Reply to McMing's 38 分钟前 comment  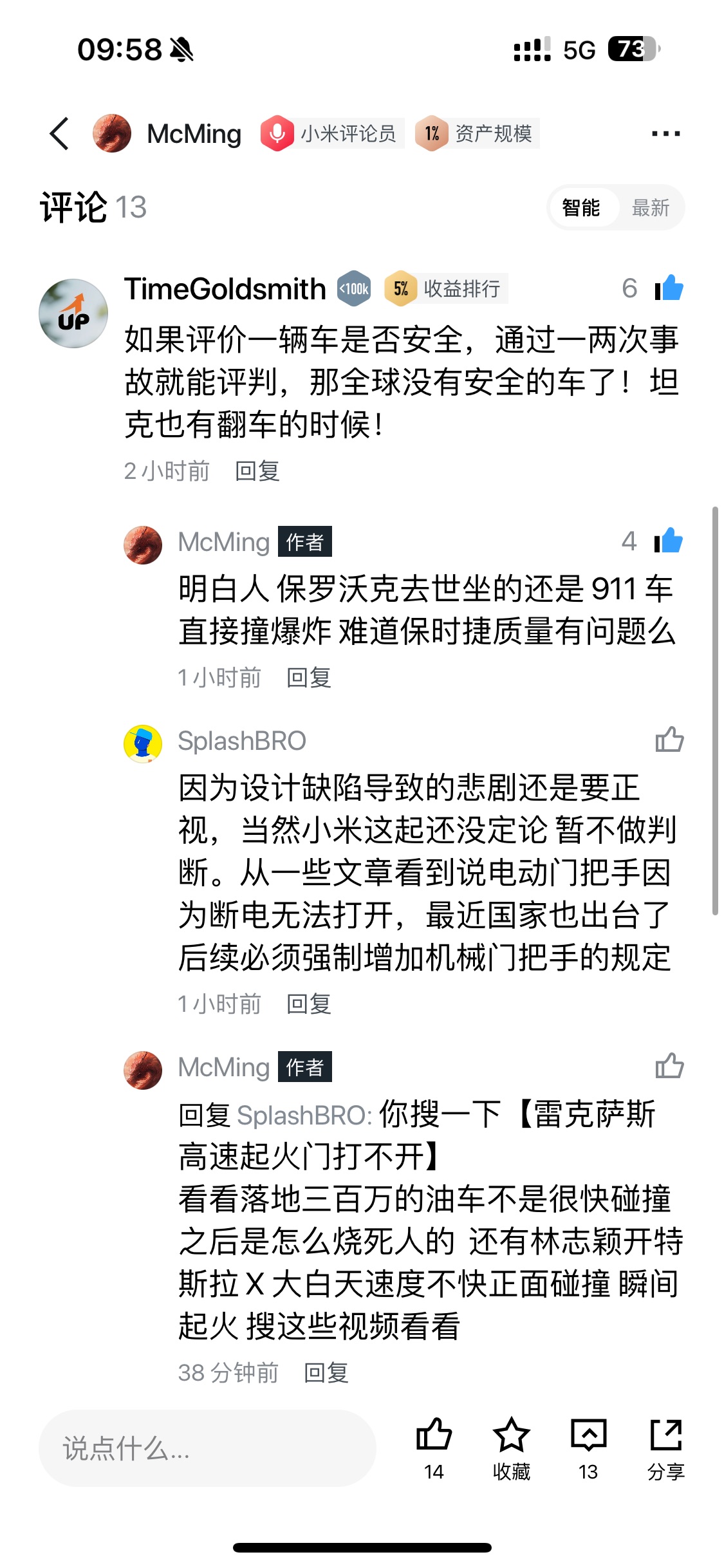point(326,1372)
